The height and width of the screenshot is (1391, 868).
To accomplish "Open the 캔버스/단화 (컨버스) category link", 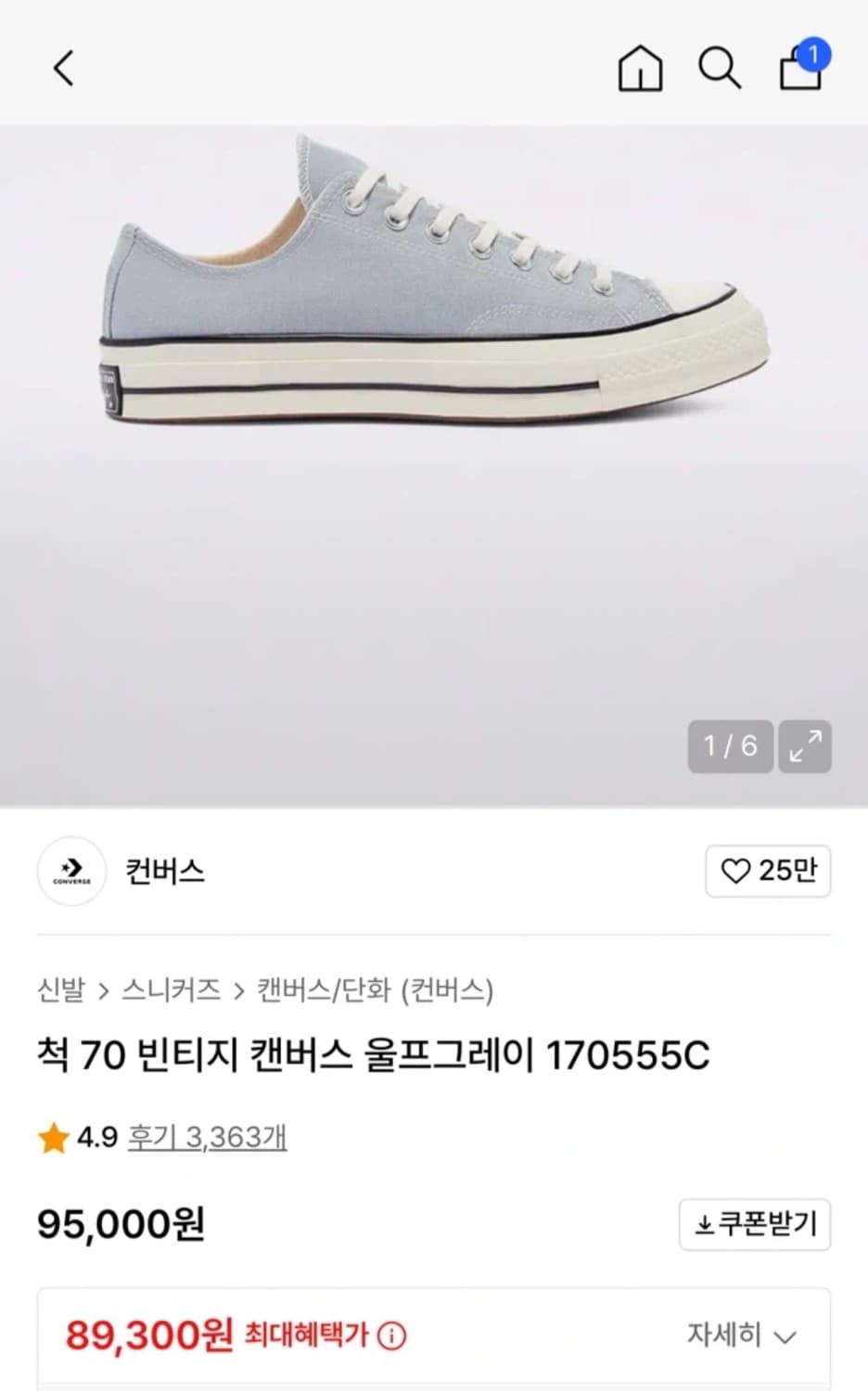I will point(376,990).
